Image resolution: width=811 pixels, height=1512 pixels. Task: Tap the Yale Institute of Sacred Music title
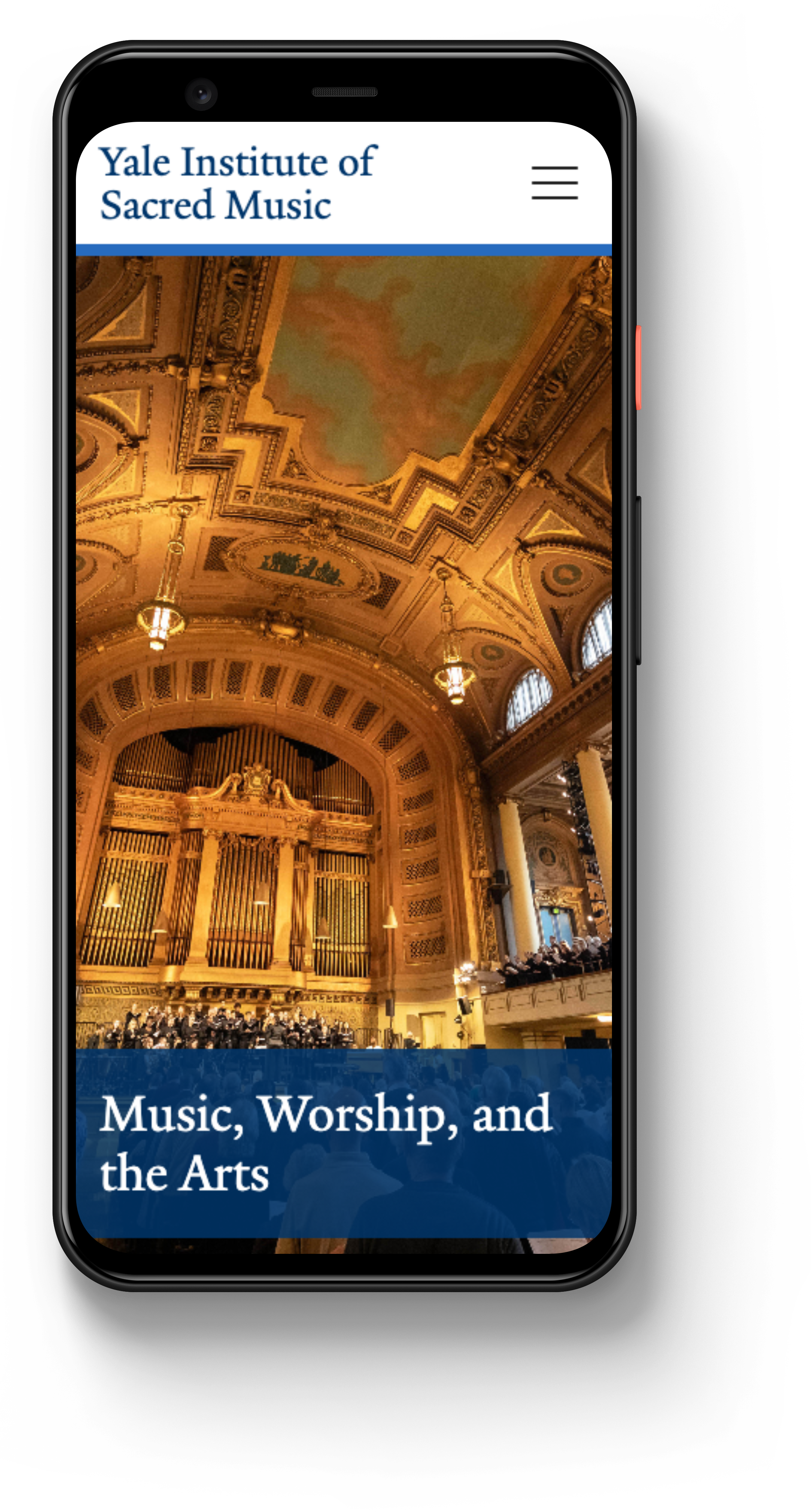click(x=238, y=183)
